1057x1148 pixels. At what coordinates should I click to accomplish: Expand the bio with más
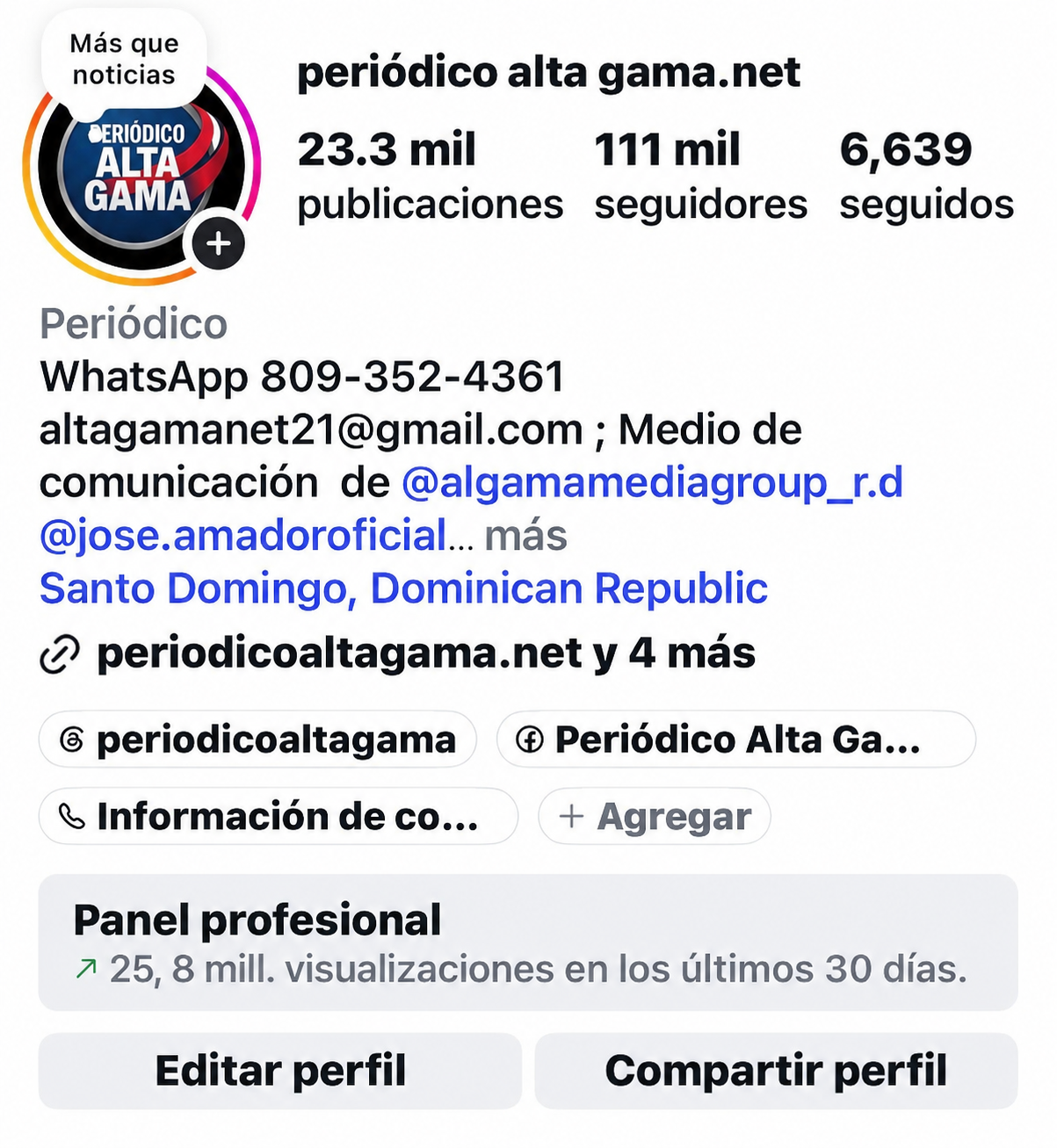[x=525, y=536]
